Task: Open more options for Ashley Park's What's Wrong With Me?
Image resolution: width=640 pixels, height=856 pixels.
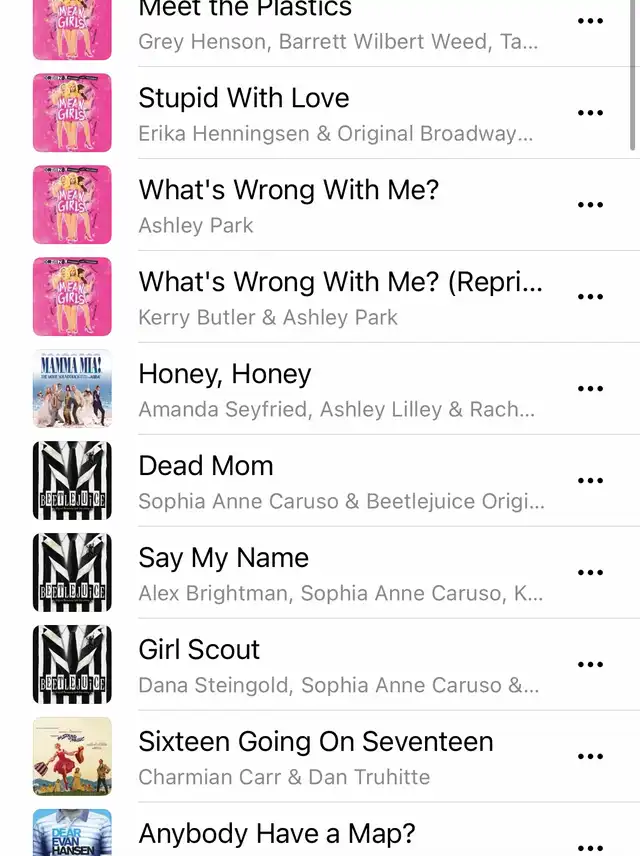Action: click(x=590, y=205)
